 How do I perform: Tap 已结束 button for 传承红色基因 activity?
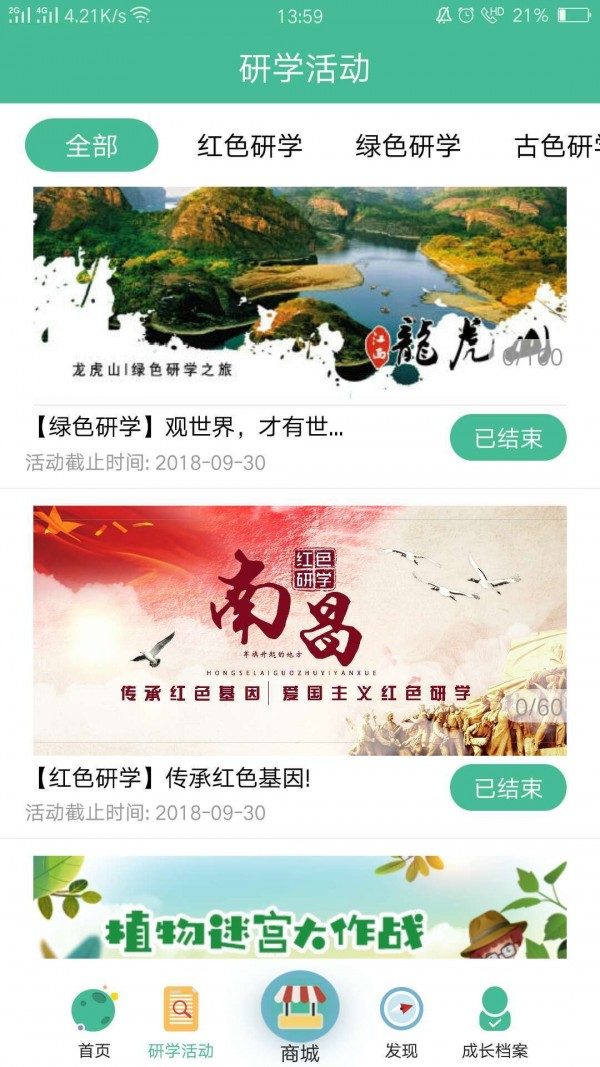tap(508, 788)
